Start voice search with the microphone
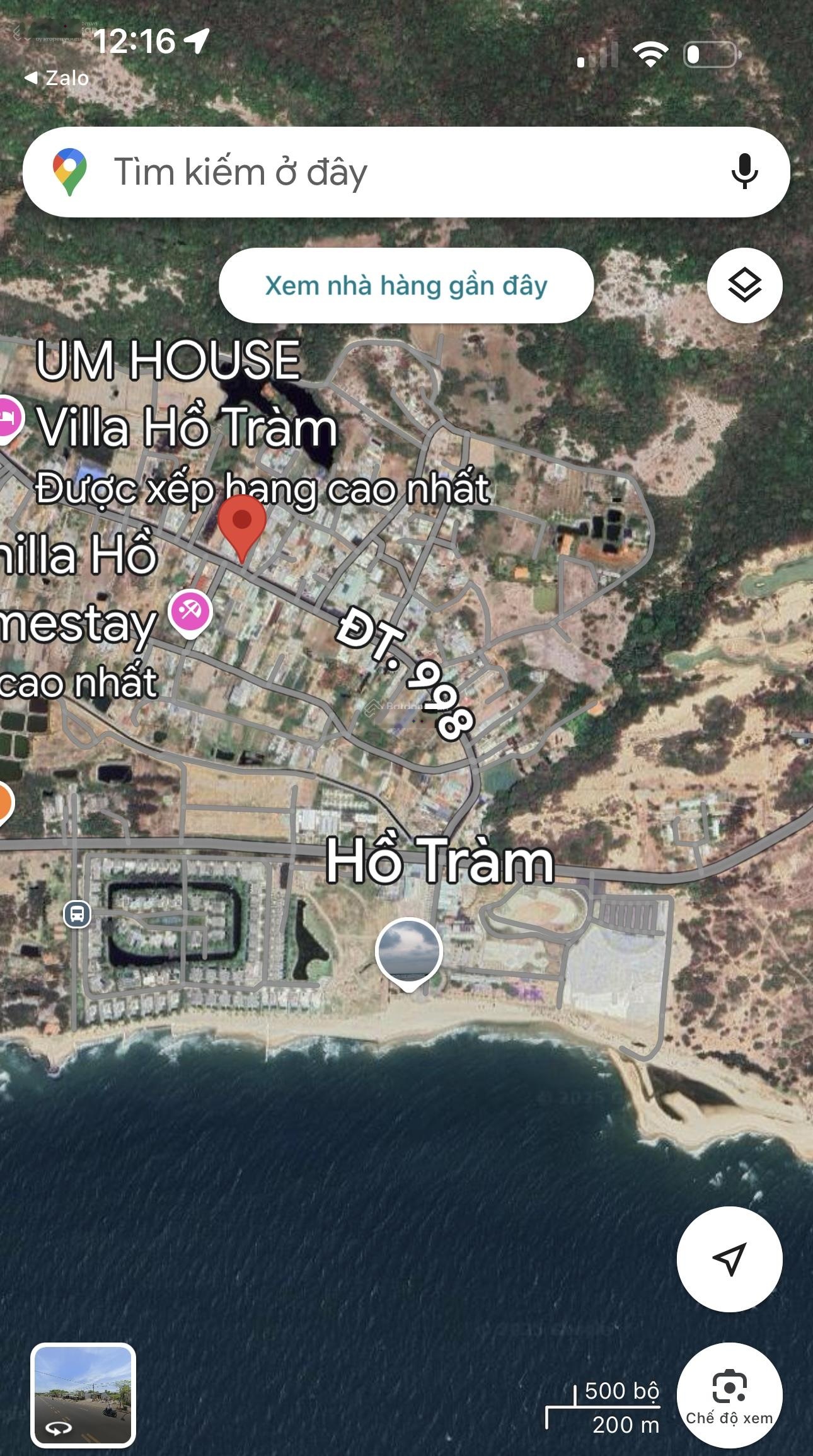 [x=744, y=171]
